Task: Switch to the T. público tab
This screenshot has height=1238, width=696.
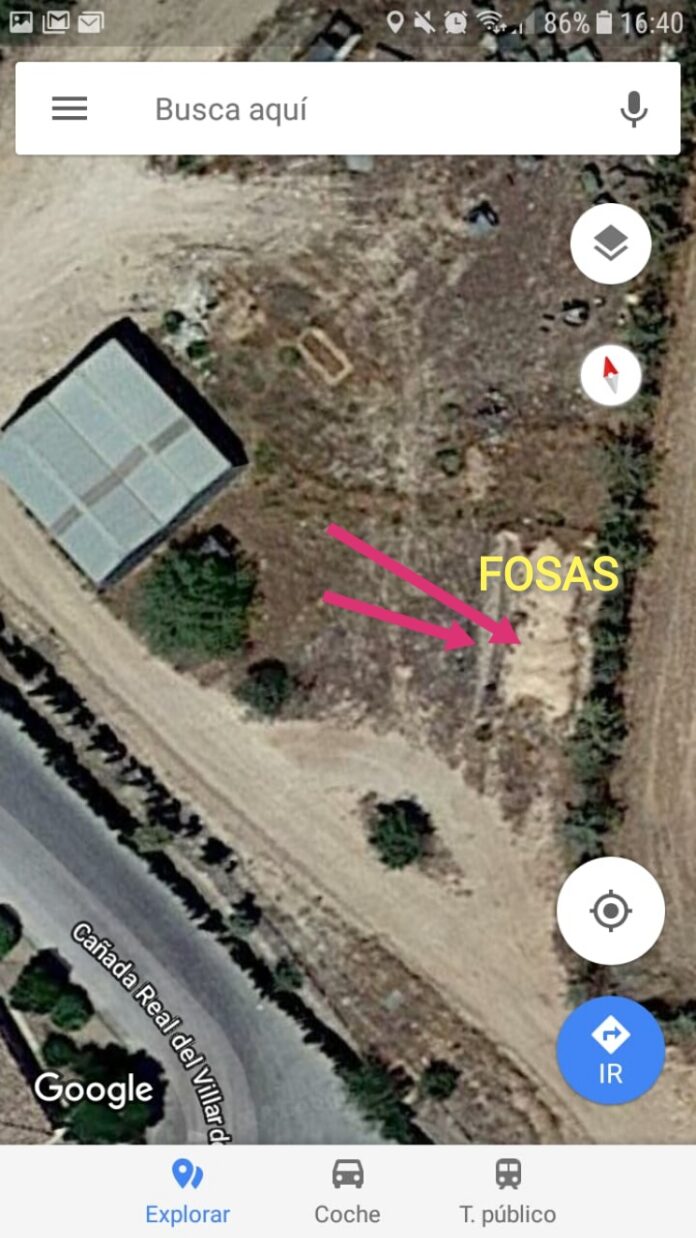Action: click(508, 1191)
